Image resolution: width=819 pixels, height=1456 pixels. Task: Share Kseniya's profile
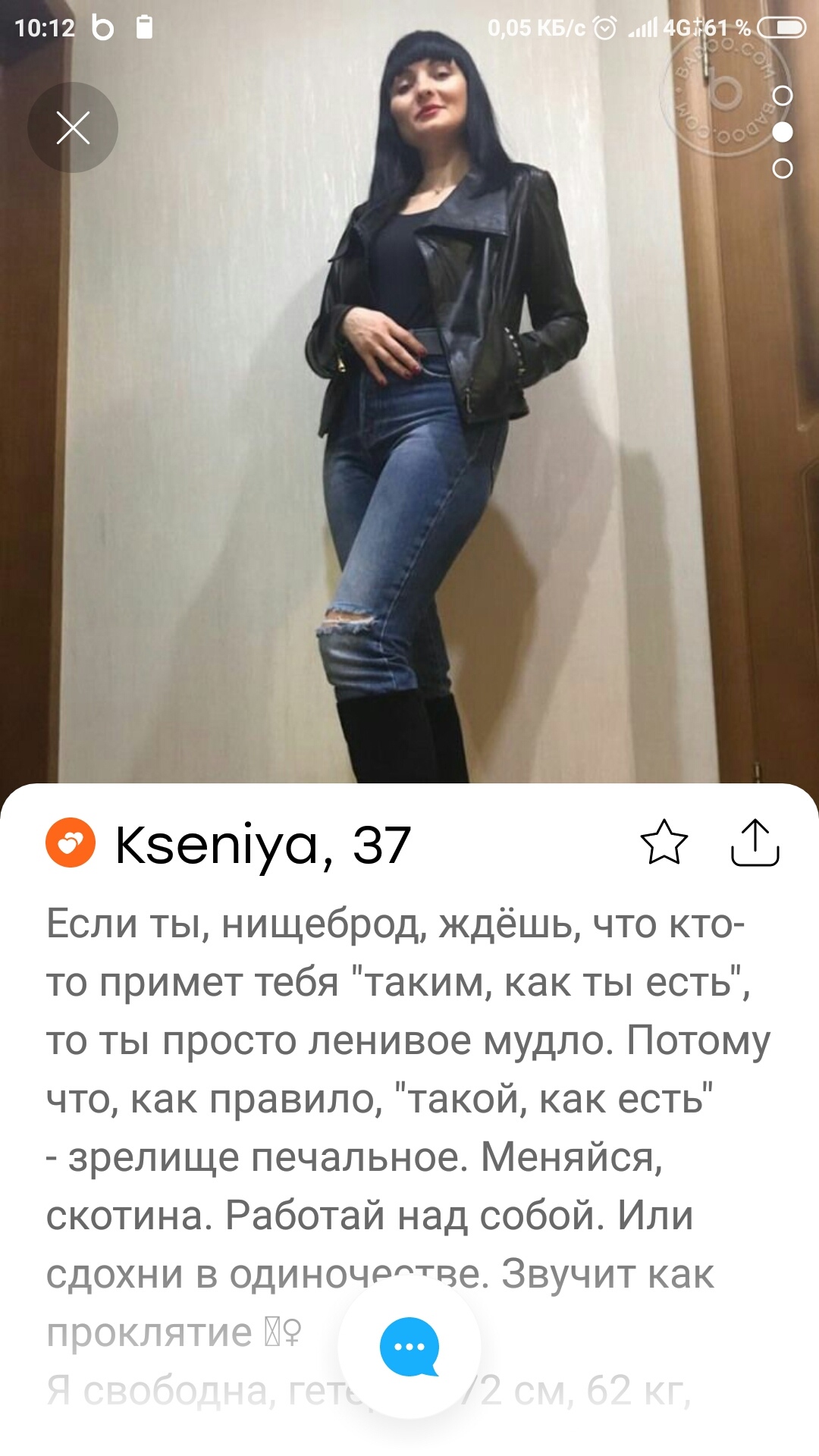pos(755,843)
